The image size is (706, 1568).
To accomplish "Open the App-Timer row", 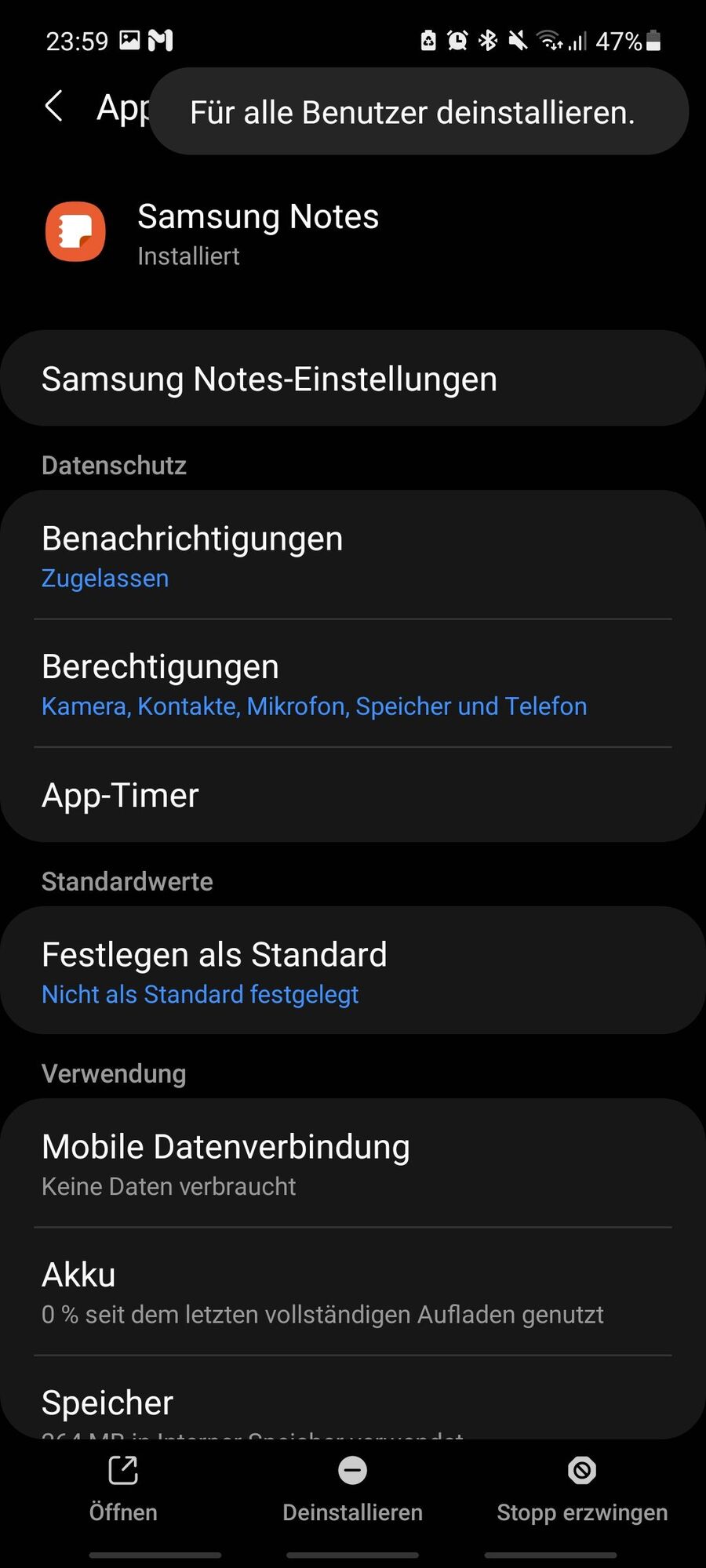I will (353, 795).
